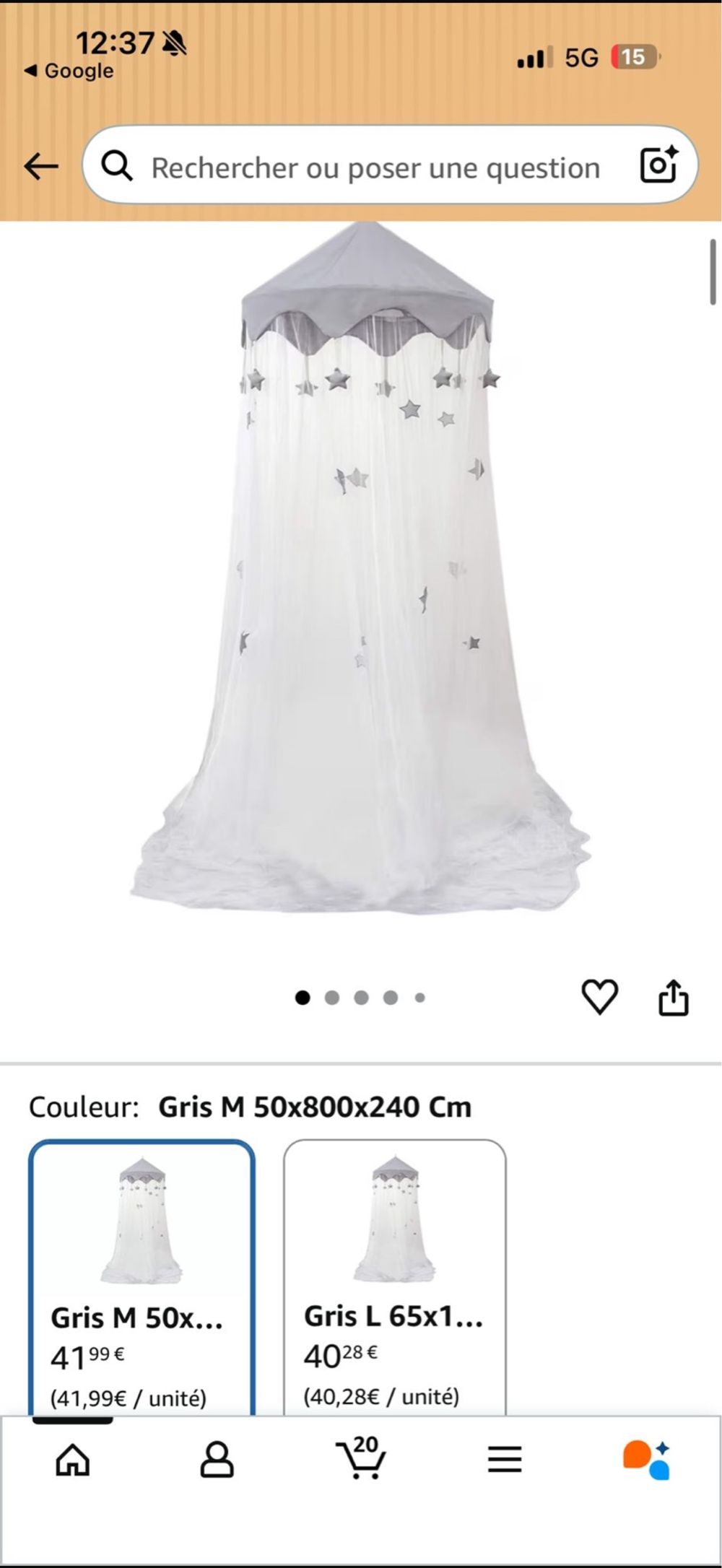Open the account profile tab
The height and width of the screenshot is (1568, 722).
coord(217,1460)
